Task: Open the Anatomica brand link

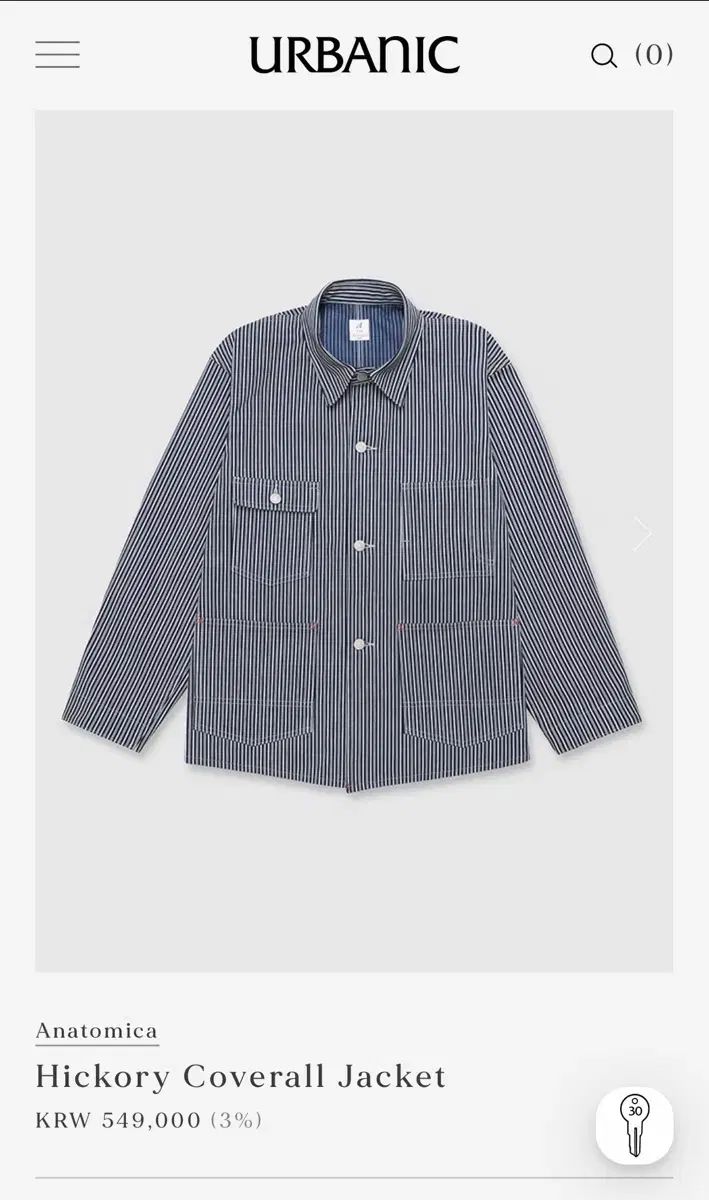Action: (x=97, y=1031)
